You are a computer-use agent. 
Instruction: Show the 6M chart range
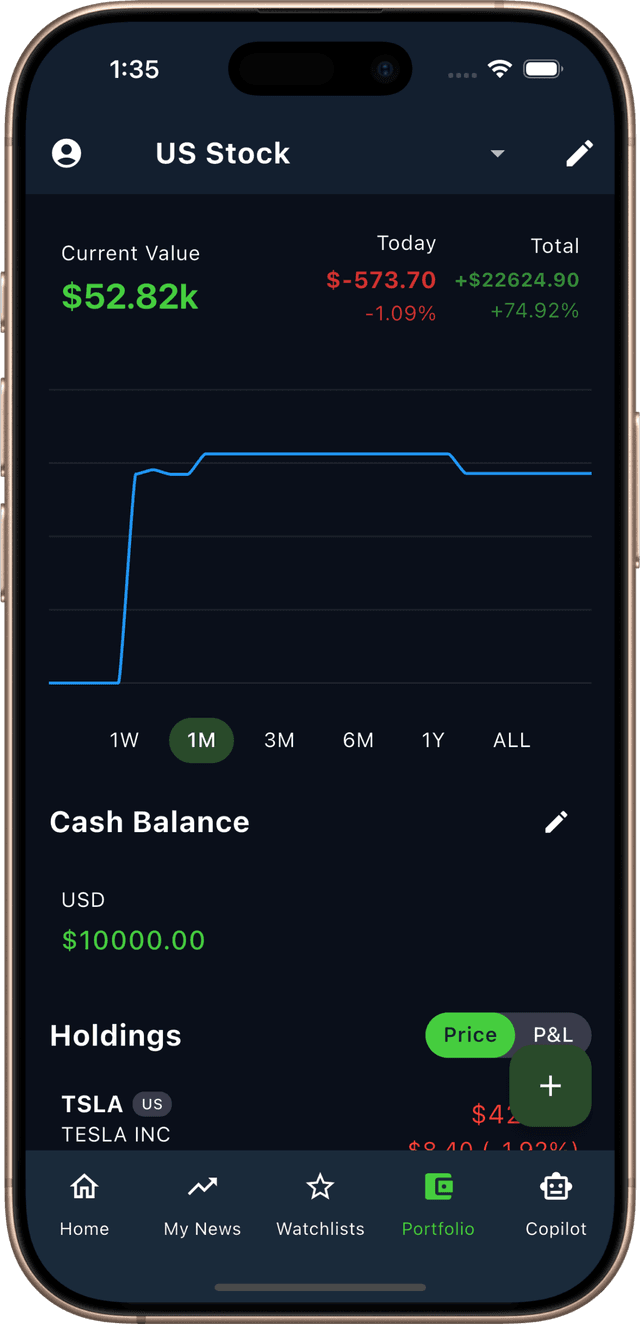358,741
